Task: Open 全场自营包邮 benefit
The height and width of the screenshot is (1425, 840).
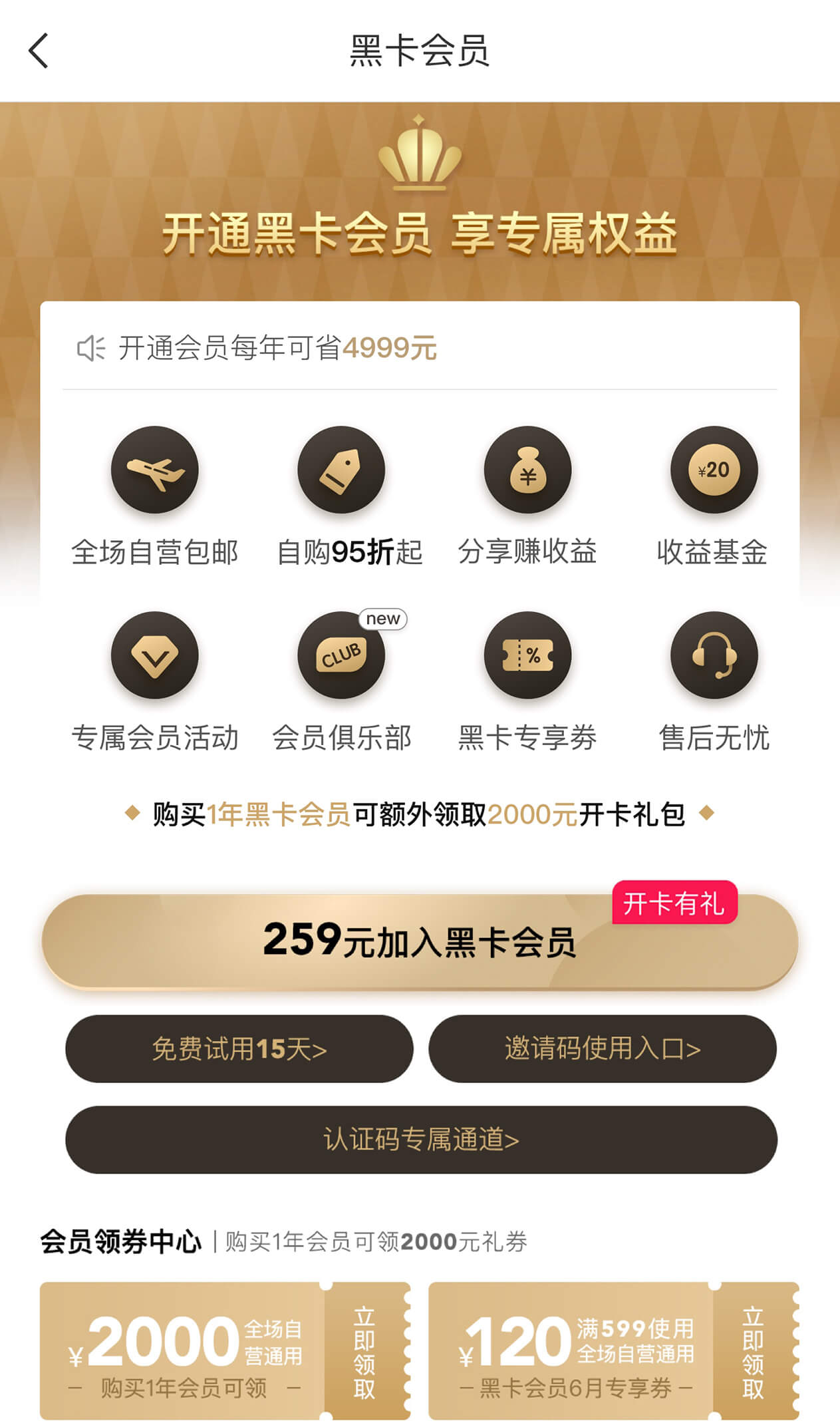Action: point(154,470)
